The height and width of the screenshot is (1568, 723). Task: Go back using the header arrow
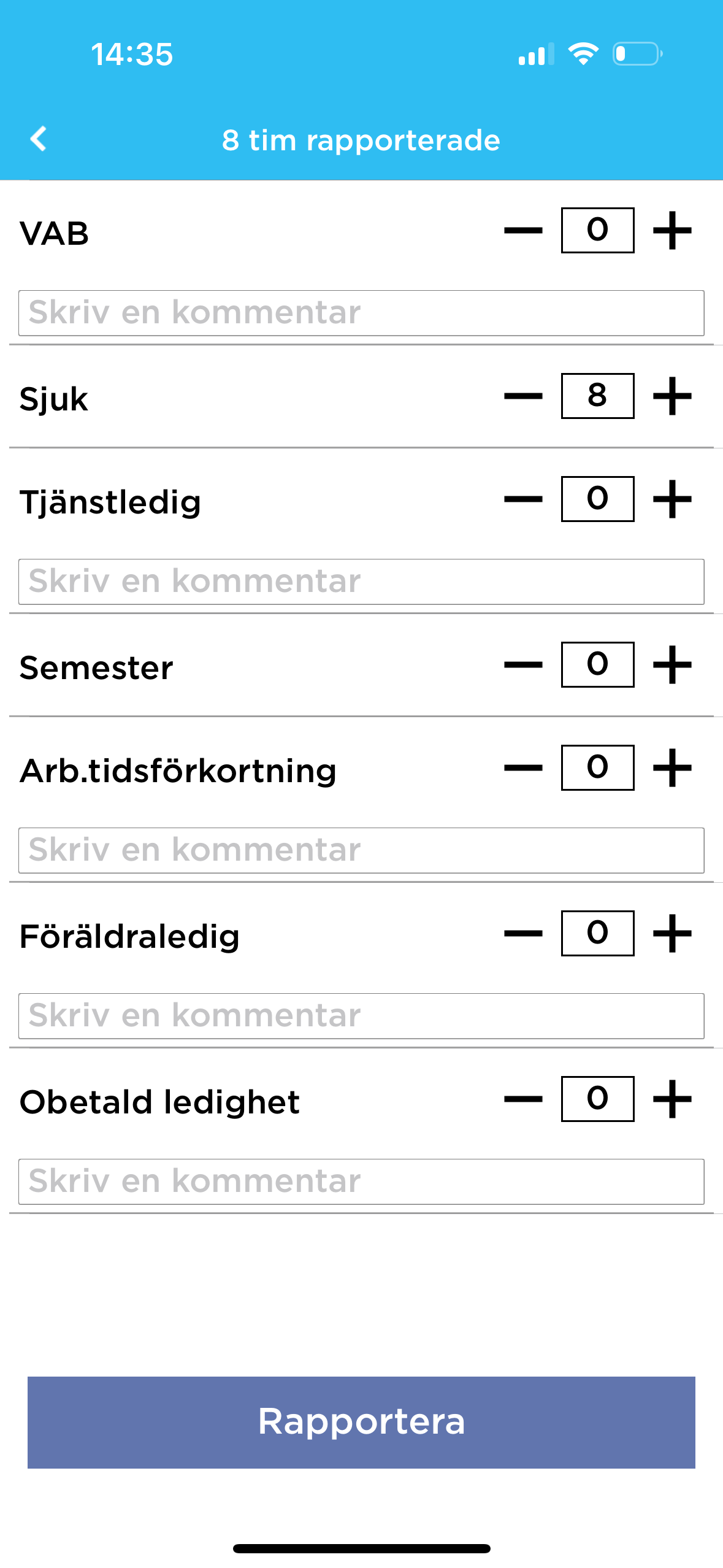(x=39, y=139)
